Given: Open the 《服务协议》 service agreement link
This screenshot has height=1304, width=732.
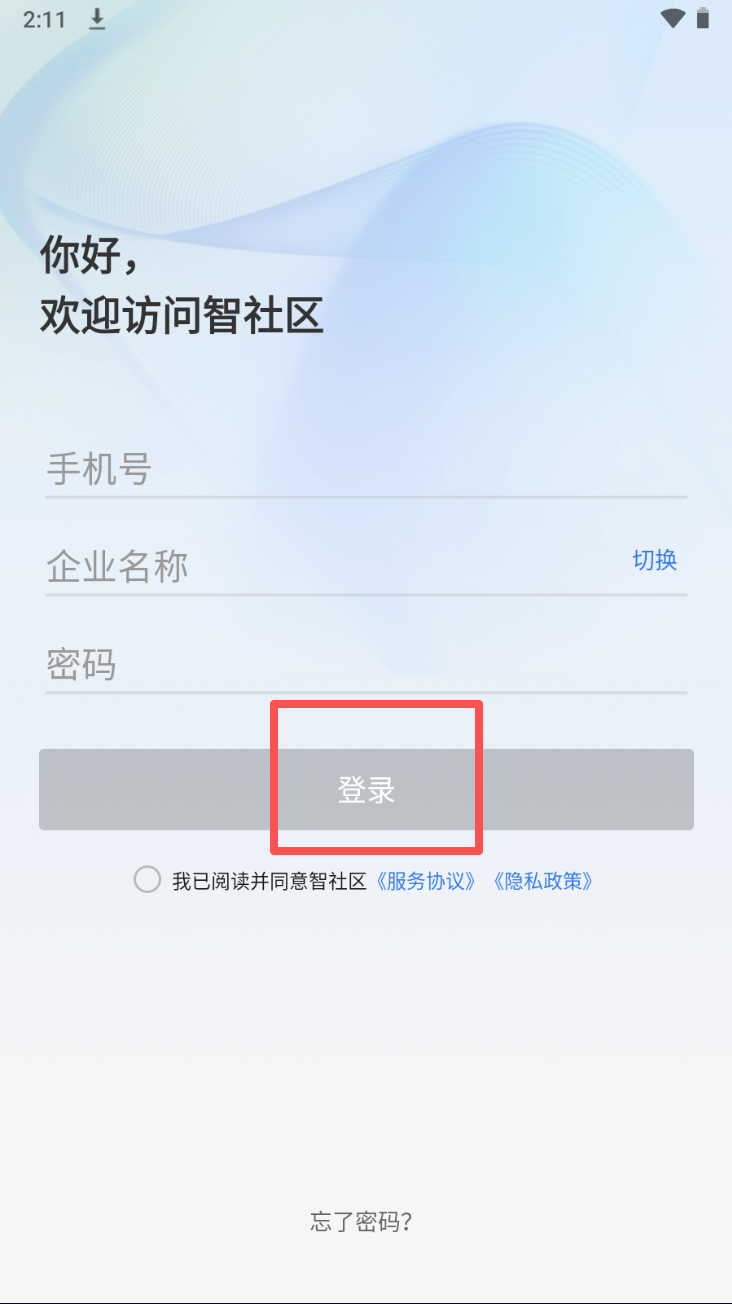Looking at the screenshot, I should [x=425, y=881].
